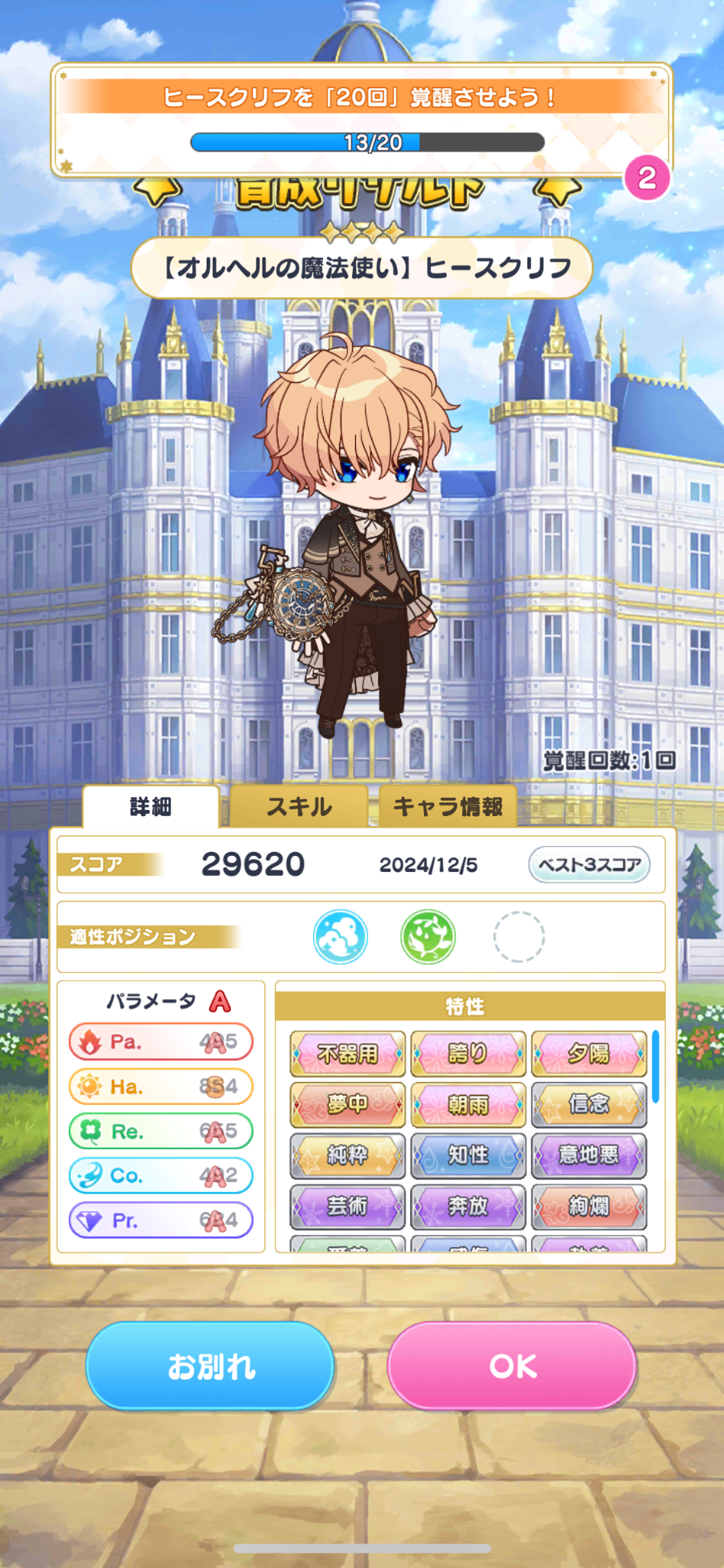
Task: Tap the blue cloud position icon
Action: pos(341,936)
